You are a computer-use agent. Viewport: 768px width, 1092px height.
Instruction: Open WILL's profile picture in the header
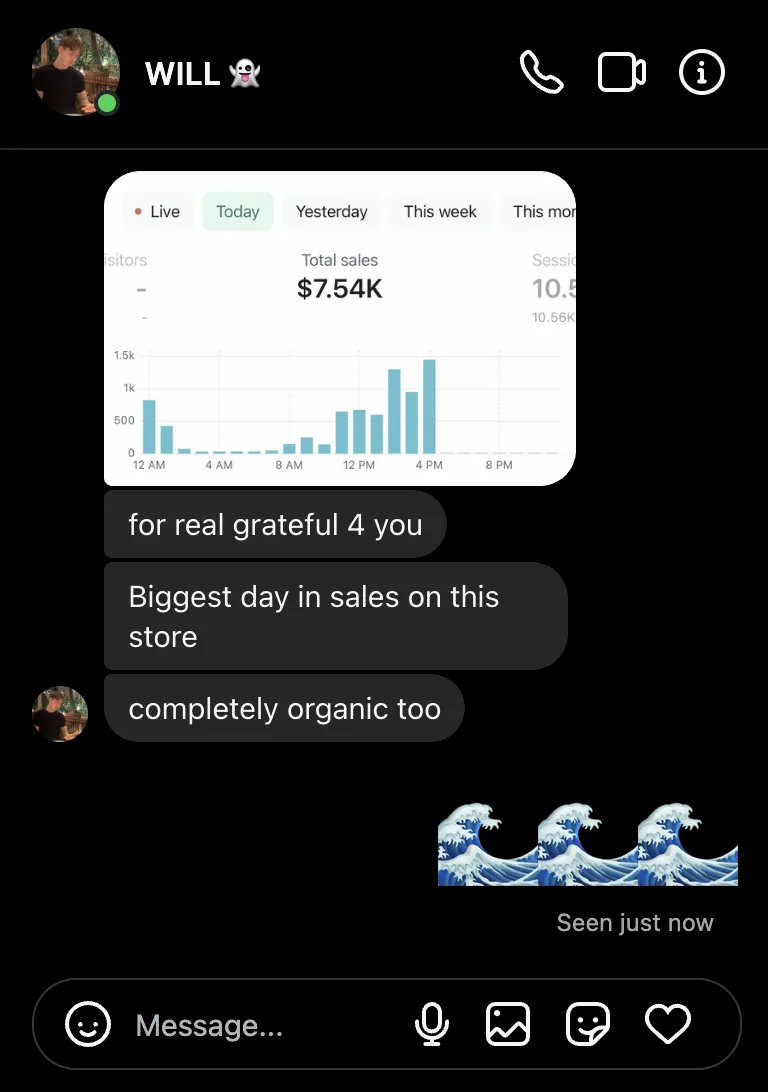click(76, 72)
